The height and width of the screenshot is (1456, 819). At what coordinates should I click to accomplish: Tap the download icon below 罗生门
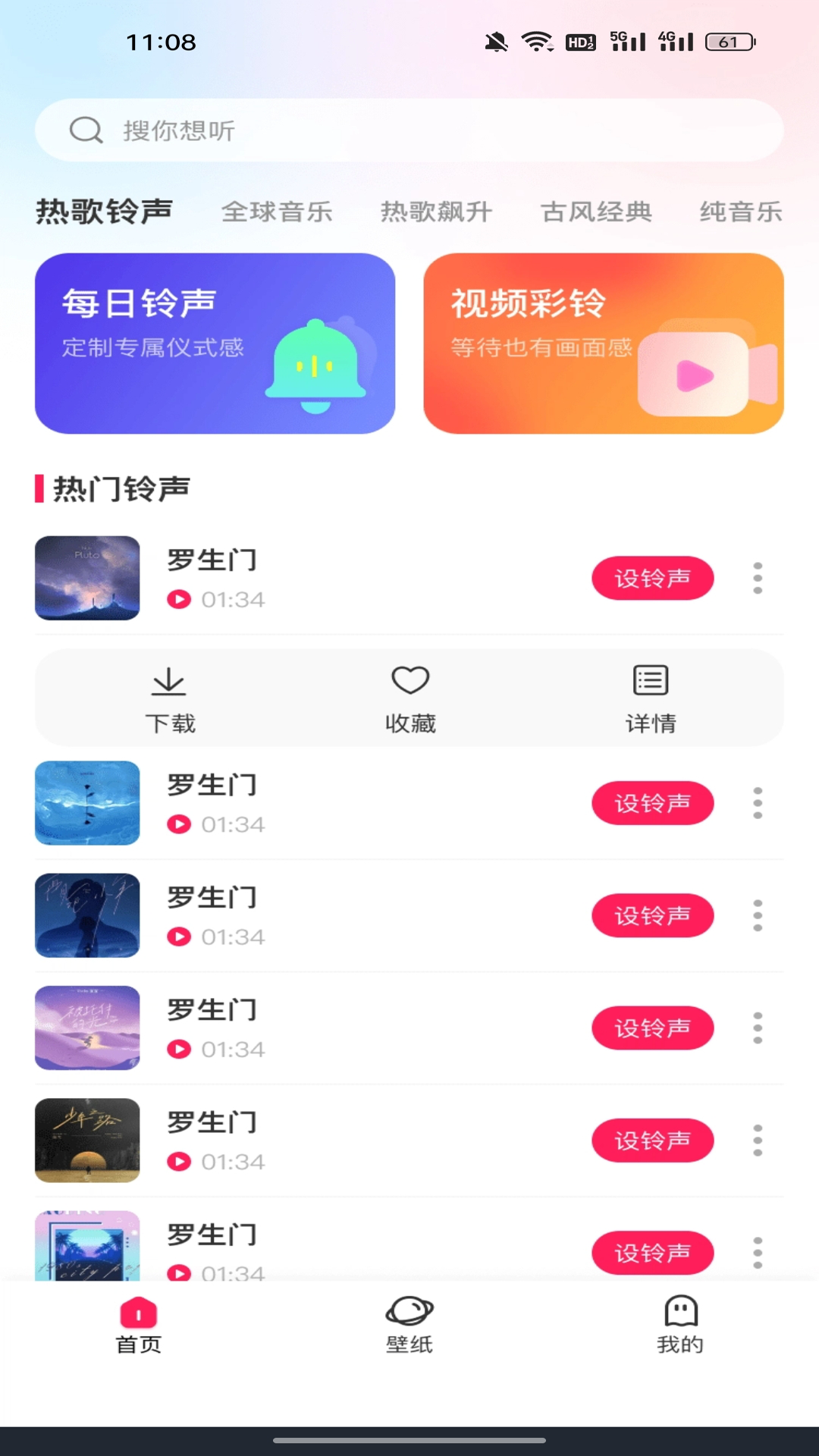coord(170,698)
